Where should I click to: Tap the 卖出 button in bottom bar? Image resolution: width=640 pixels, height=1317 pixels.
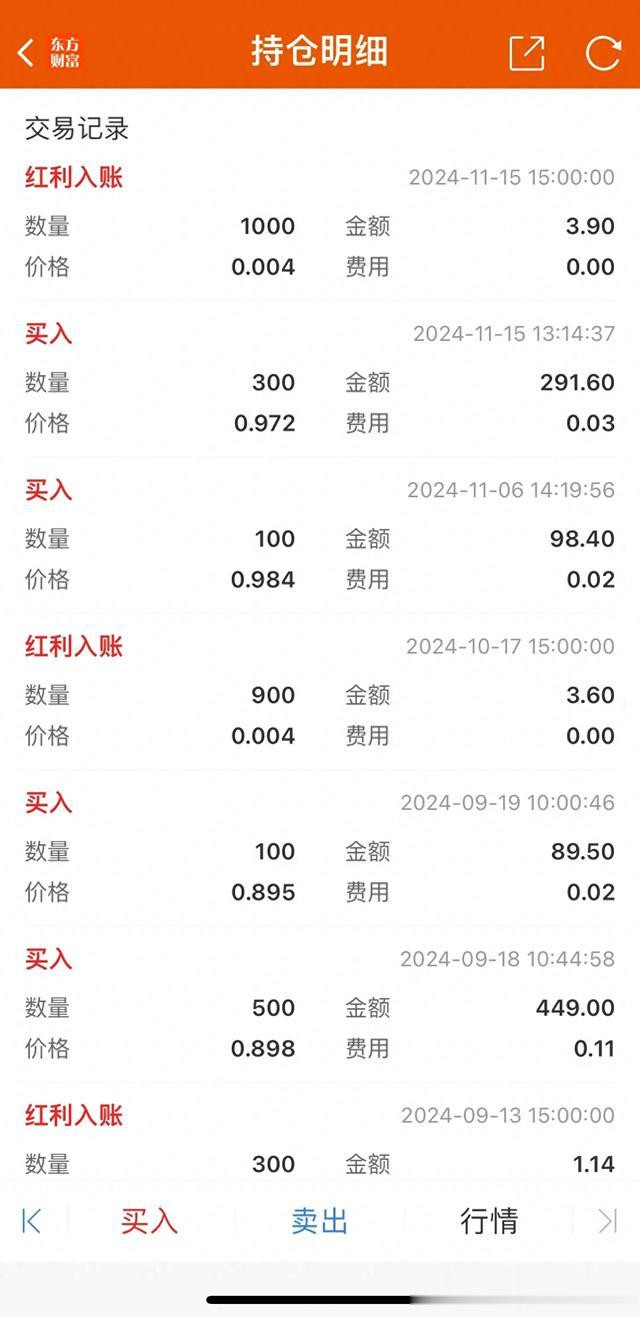pos(320,1221)
